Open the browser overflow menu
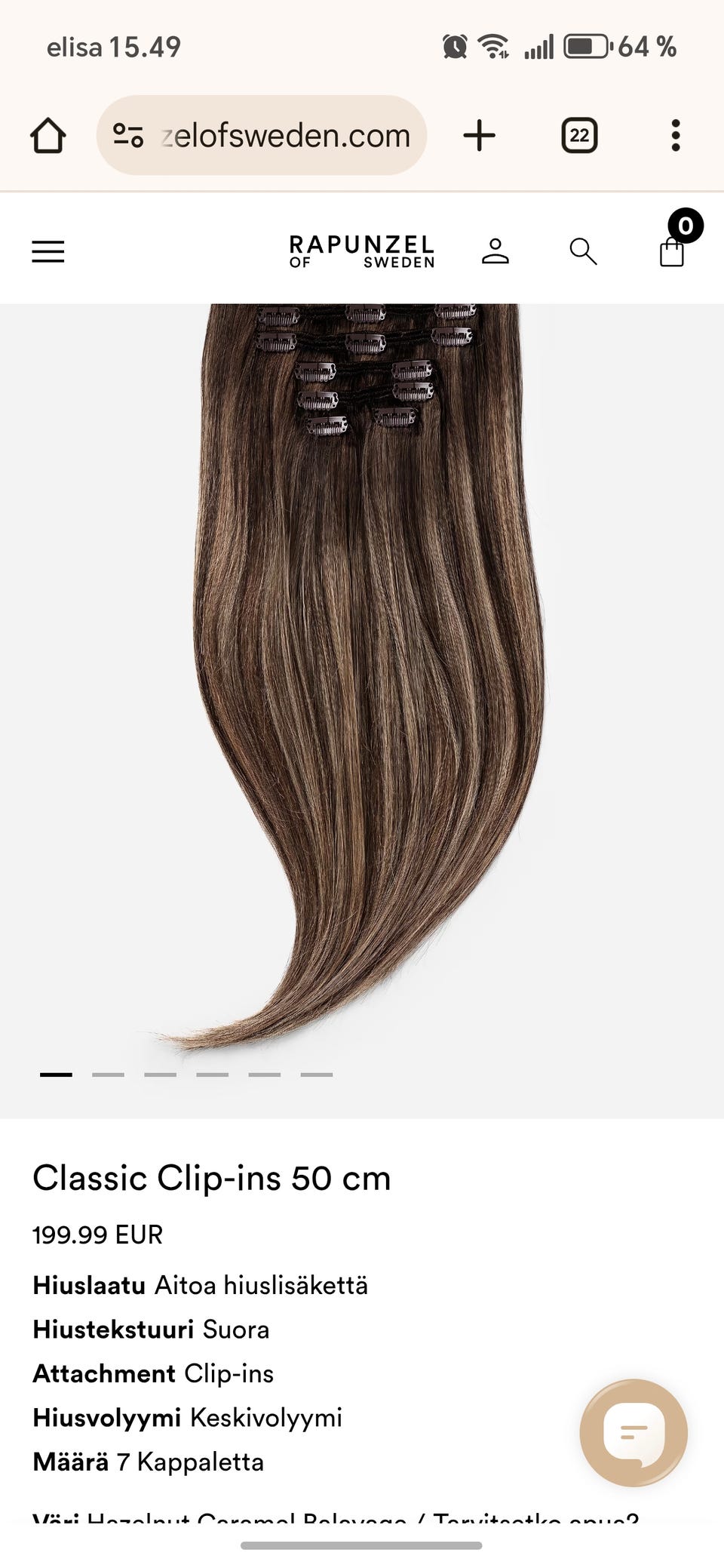 pyautogui.click(x=675, y=136)
